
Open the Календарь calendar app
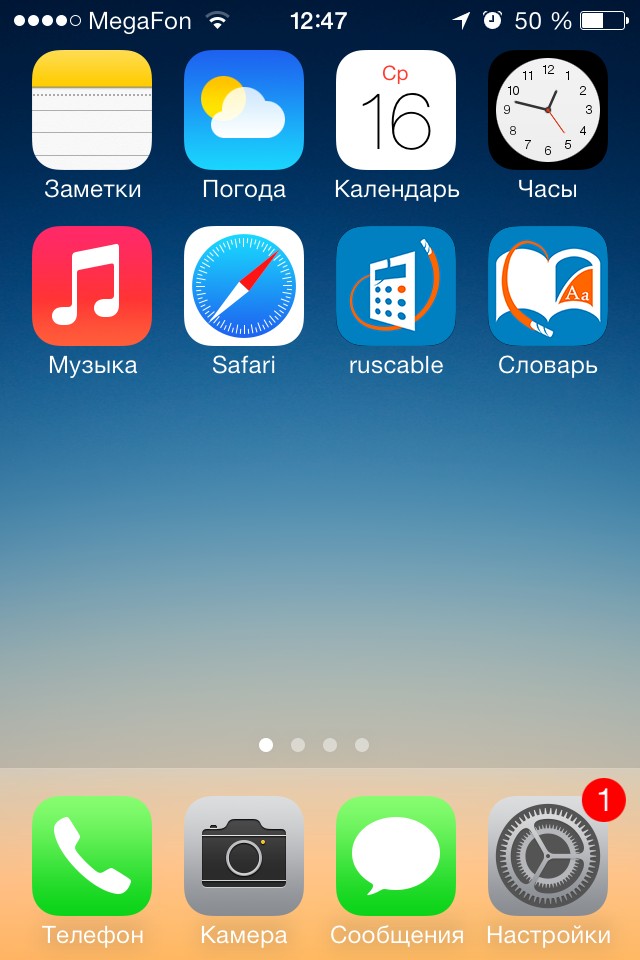click(396, 110)
